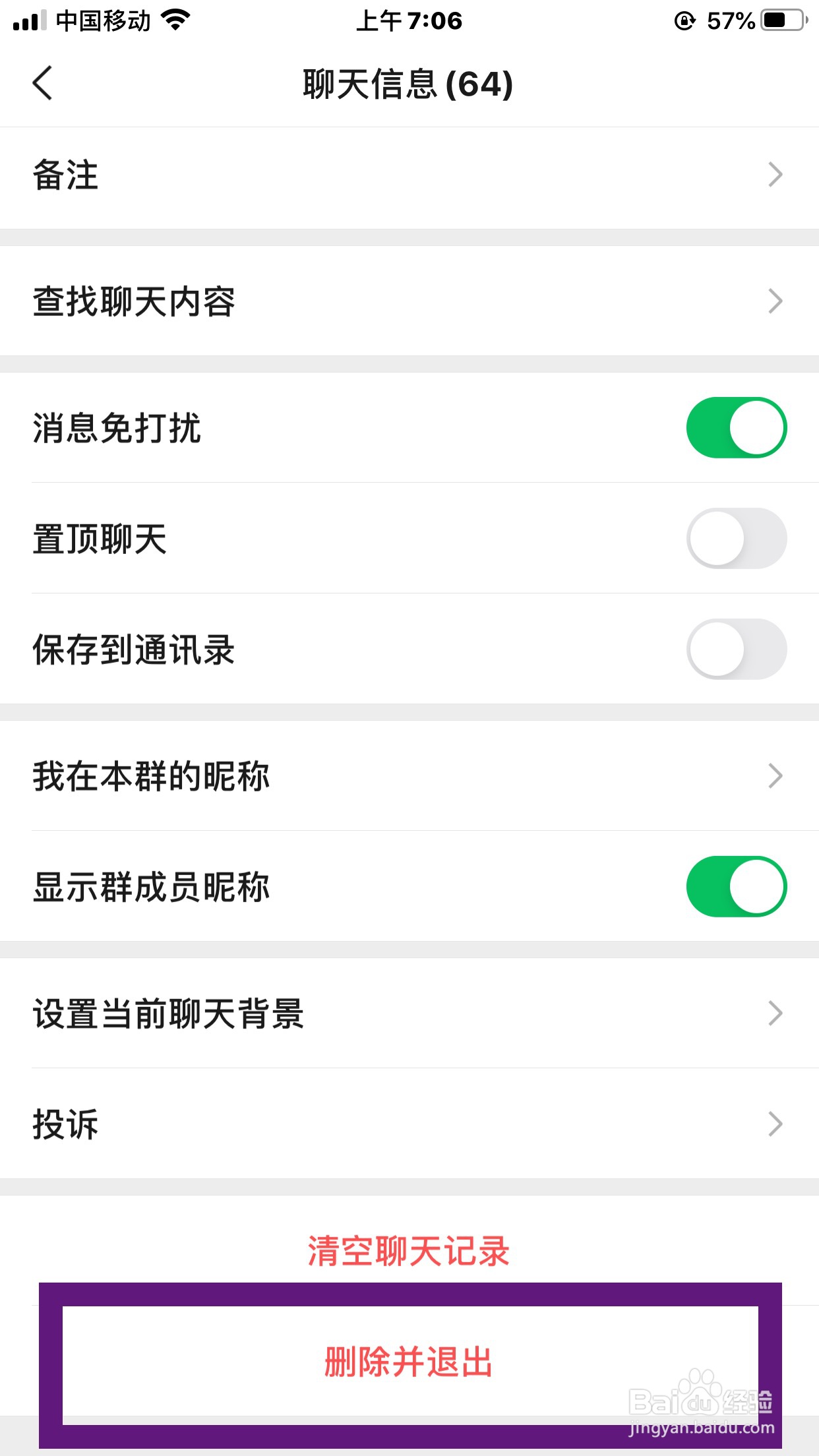Tap the Wi-Fi icon in the status bar
This screenshot has height=1456, width=819.
click(x=173, y=20)
